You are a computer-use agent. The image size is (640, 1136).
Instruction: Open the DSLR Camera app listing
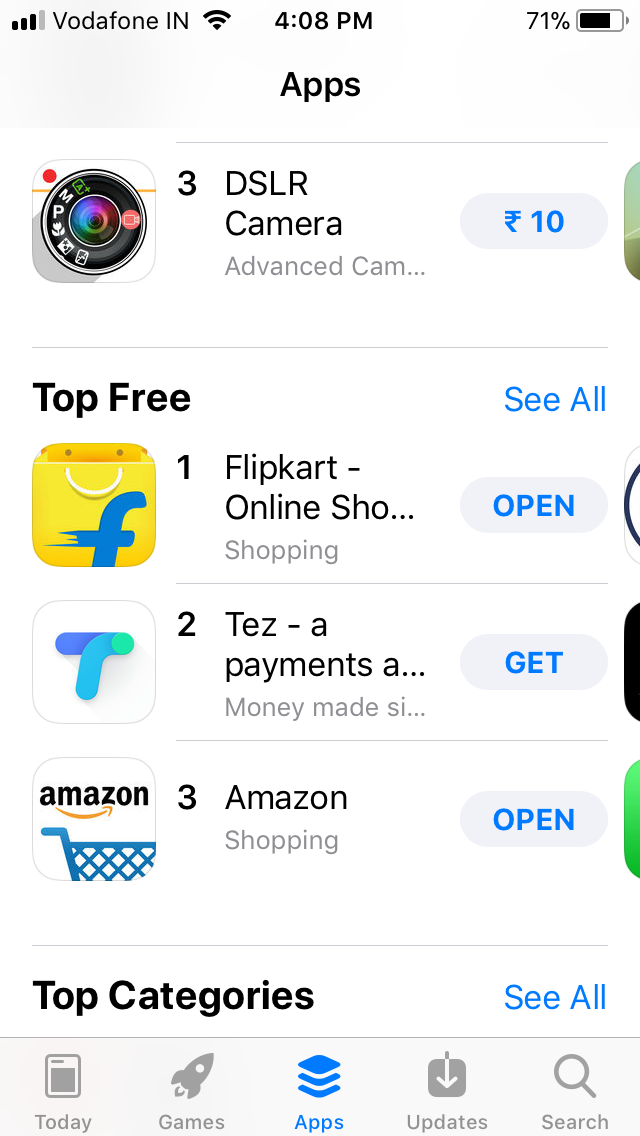click(x=283, y=222)
